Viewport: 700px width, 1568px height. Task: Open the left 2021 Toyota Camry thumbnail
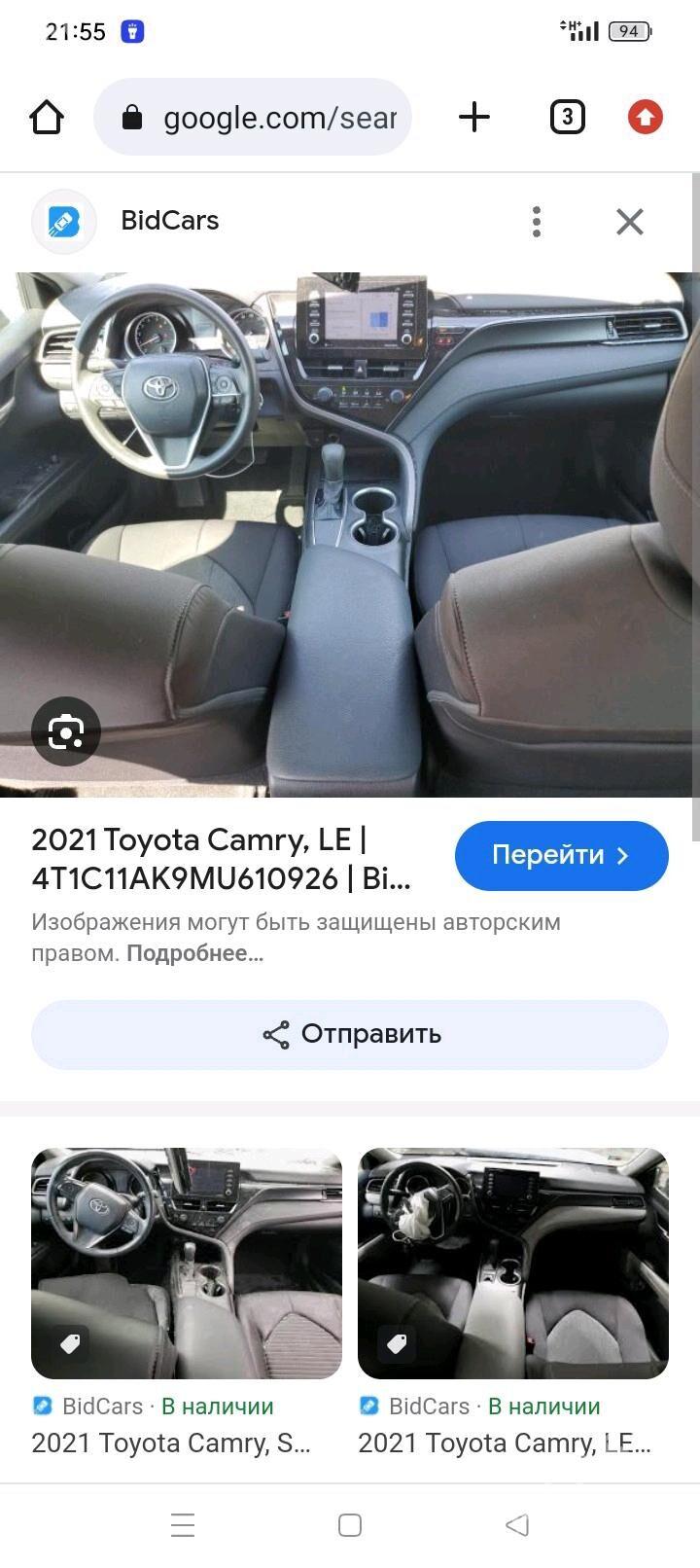(186, 1264)
